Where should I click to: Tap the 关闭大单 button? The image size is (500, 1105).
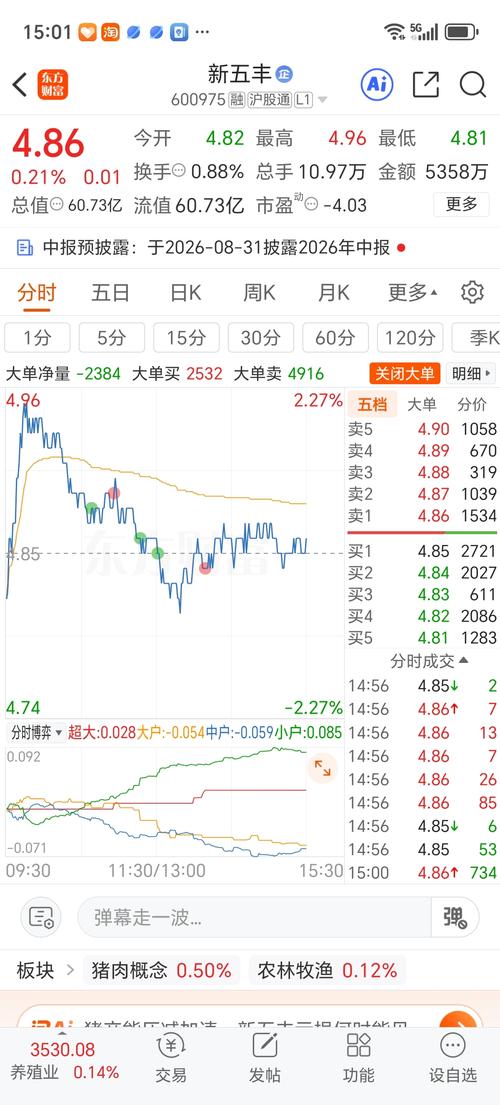[x=405, y=374]
